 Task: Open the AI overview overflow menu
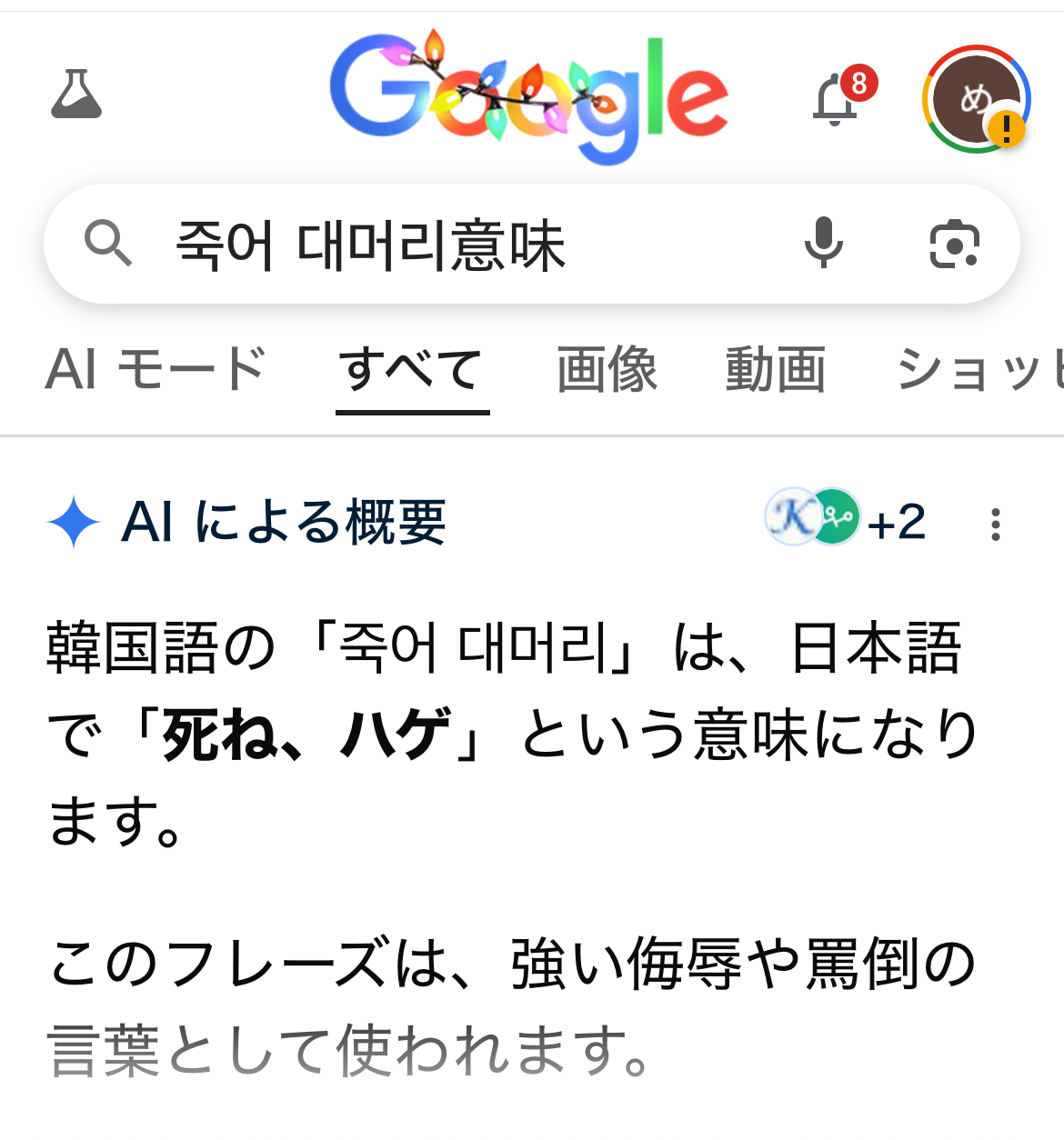coord(996,525)
